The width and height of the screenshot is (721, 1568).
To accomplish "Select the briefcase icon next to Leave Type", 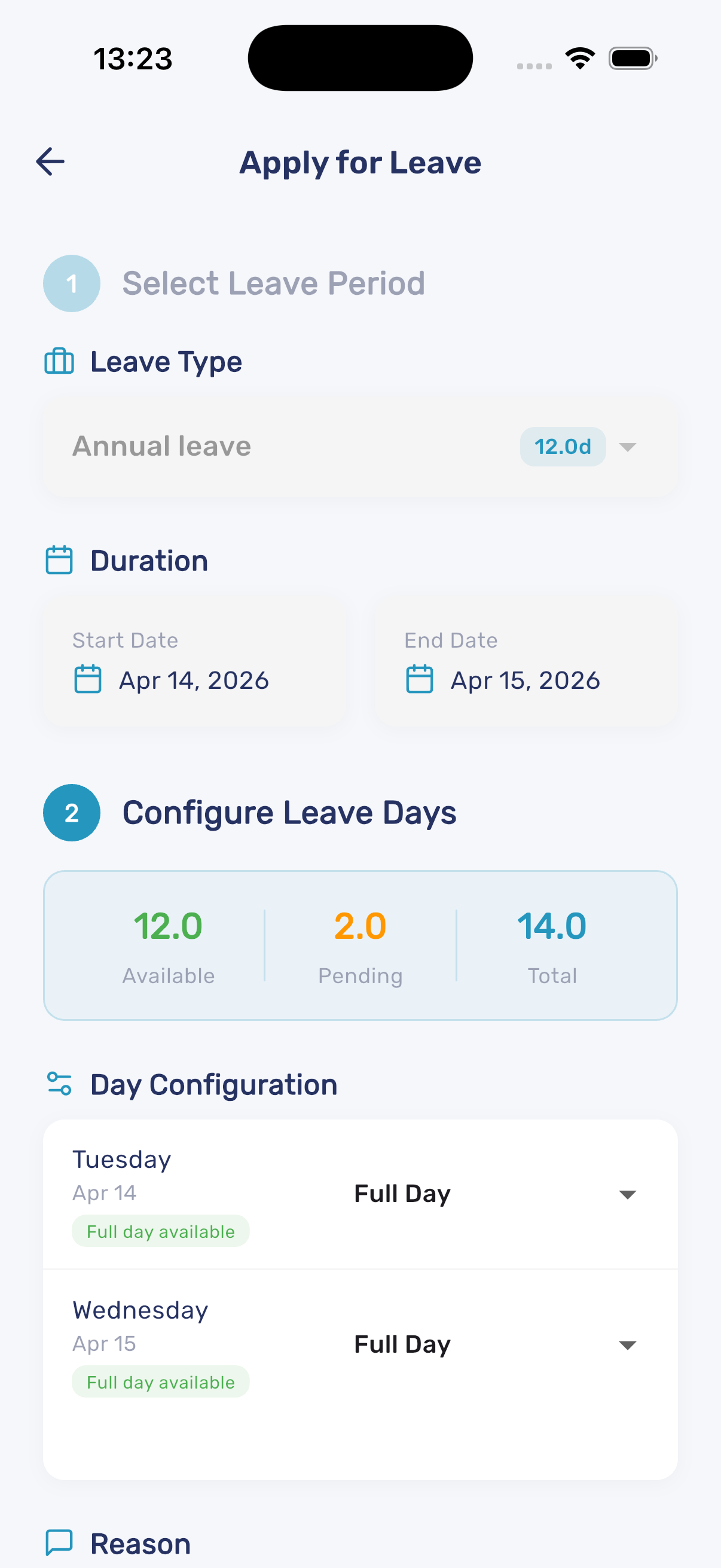I will click(x=59, y=362).
